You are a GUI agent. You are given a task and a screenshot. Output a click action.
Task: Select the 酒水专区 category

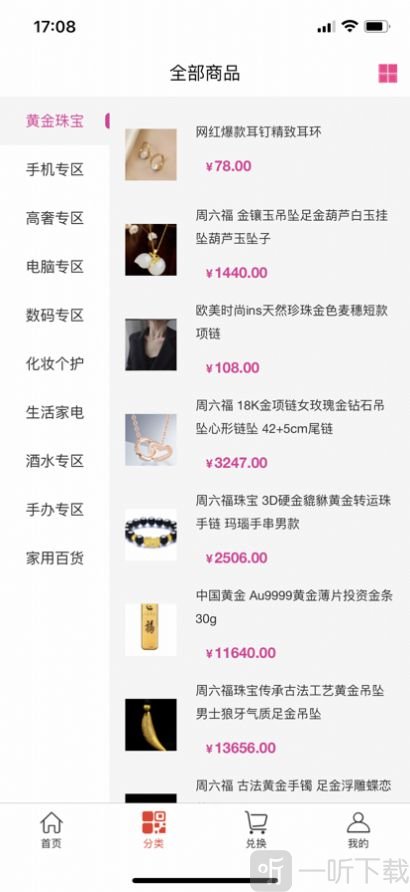click(55, 461)
